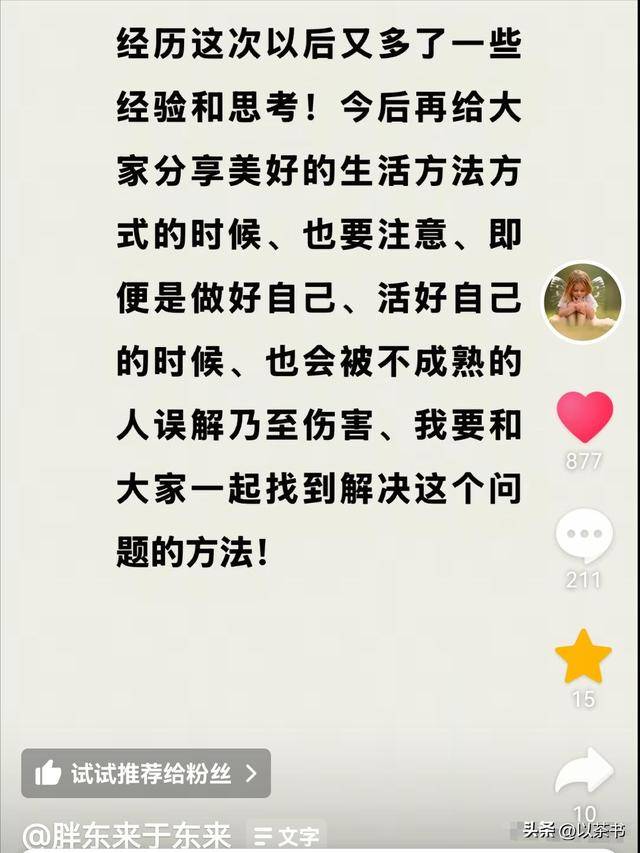Screen dimensions: 640x853
Task: Favorite this post with the star
Action: click(x=583, y=657)
